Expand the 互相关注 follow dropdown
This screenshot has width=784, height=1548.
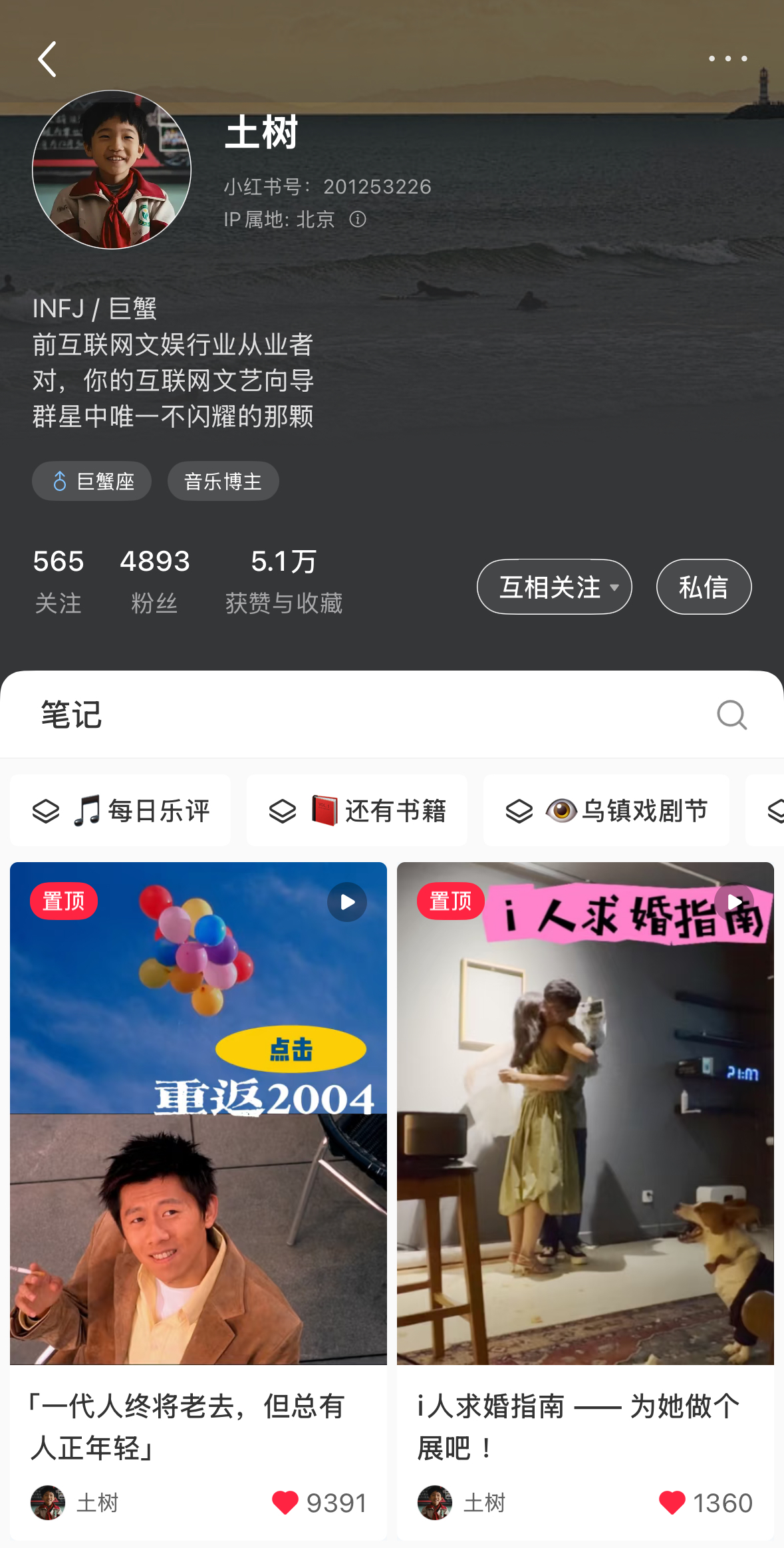pos(554,587)
